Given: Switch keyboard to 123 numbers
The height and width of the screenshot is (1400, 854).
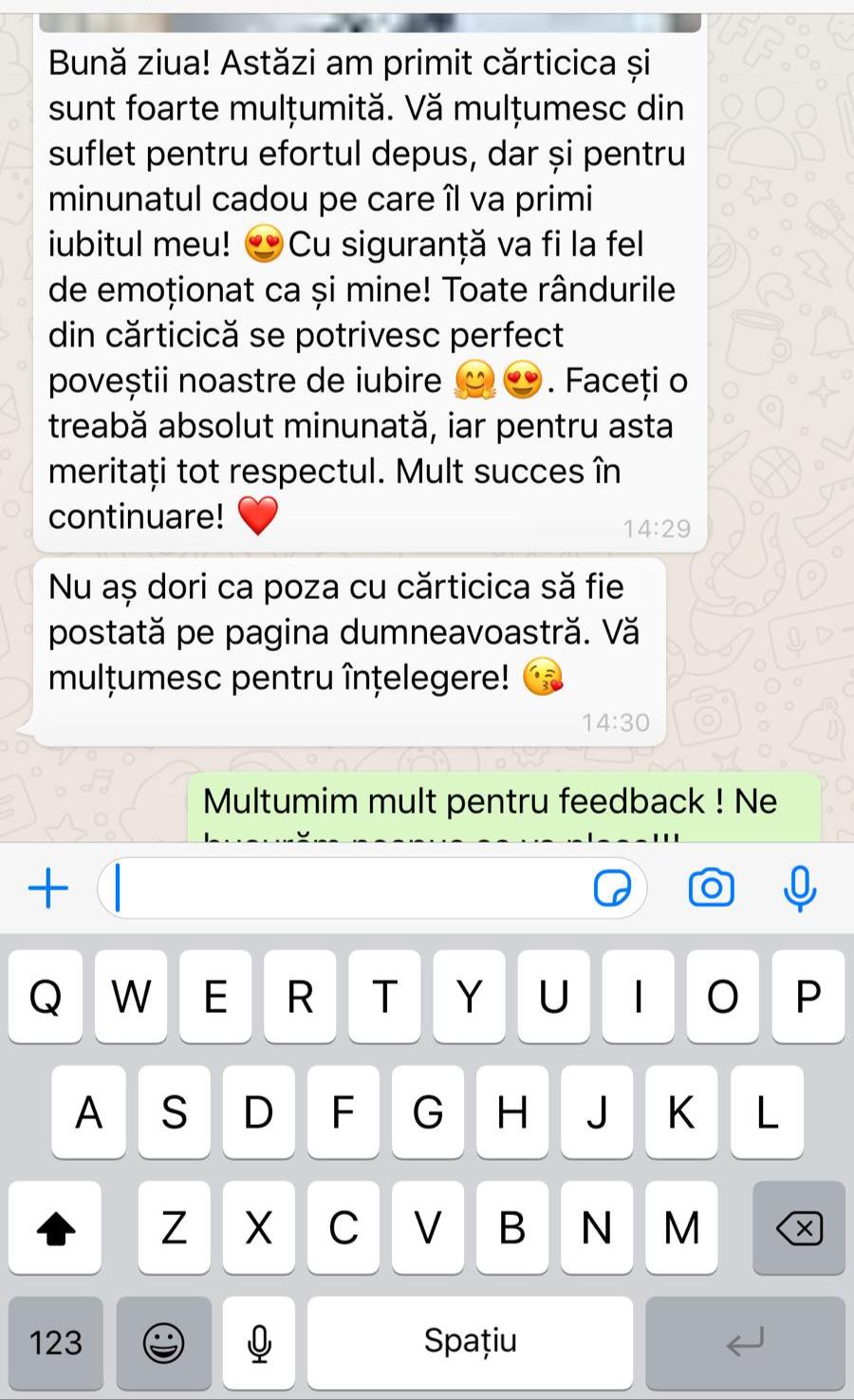Looking at the screenshot, I should pyautogui.click(x=56, y=1342).
